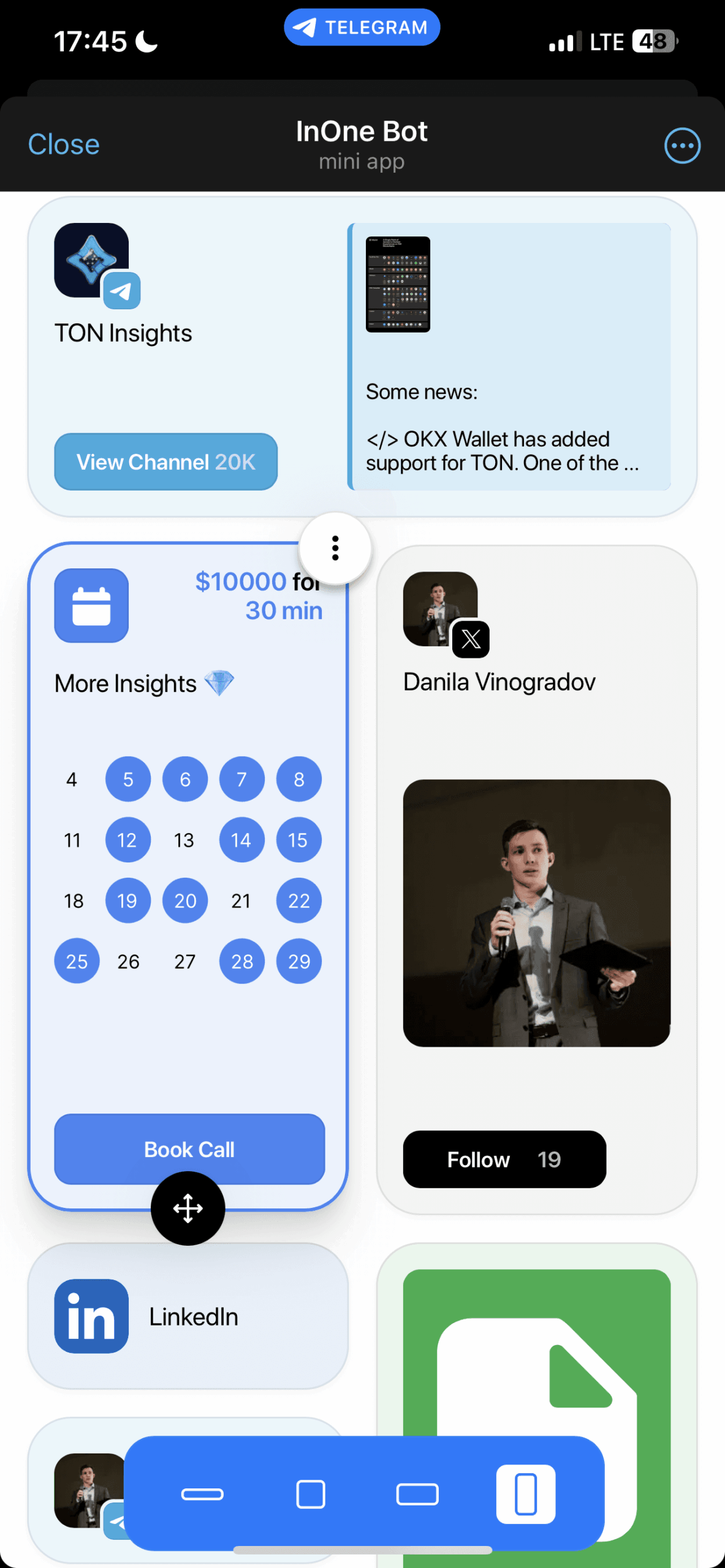Open Danila Vinogradov's speaker photo
Screen dimensions: 725x1568
click(x=536, y=913)
